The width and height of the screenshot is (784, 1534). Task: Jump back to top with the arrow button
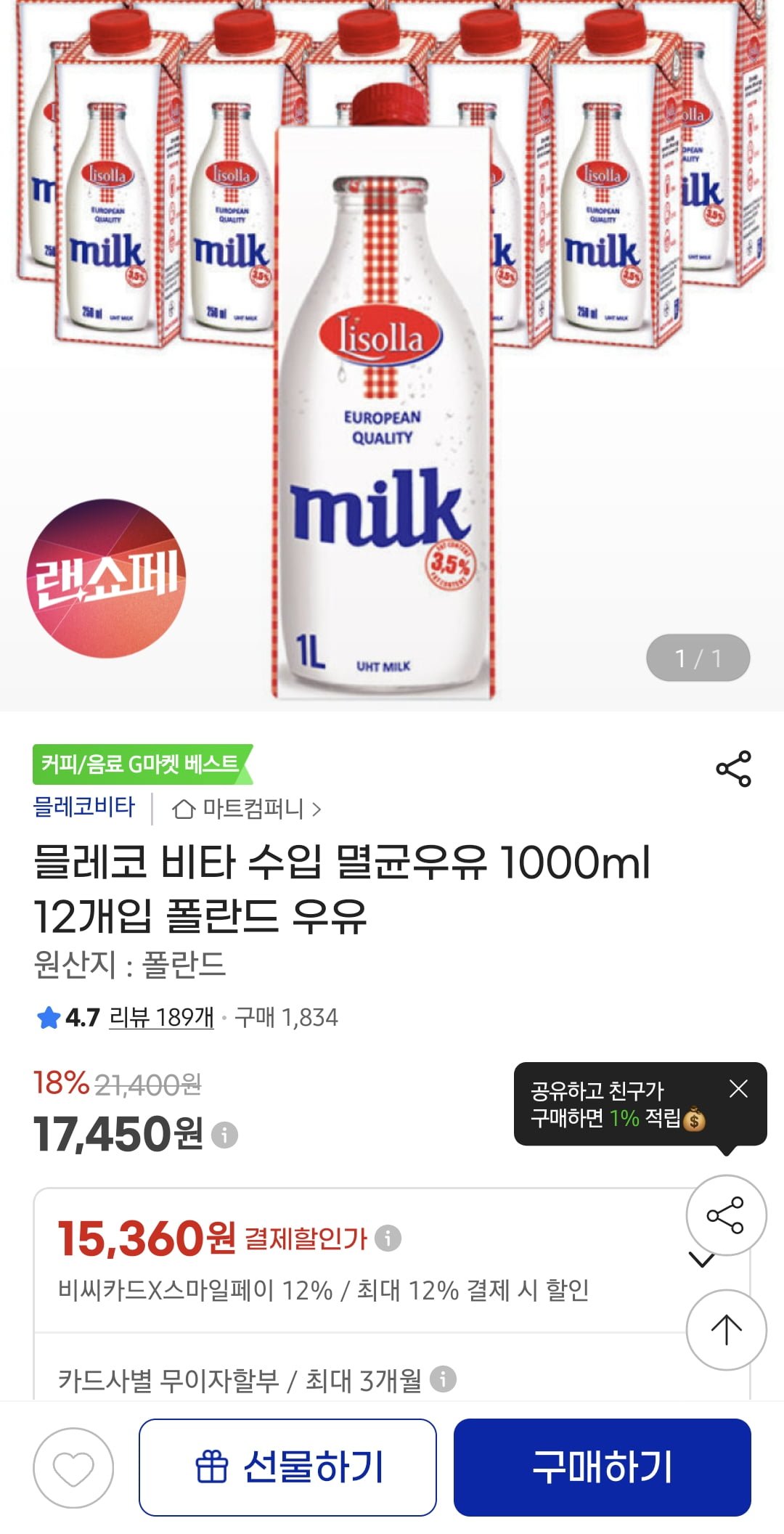726,1330
